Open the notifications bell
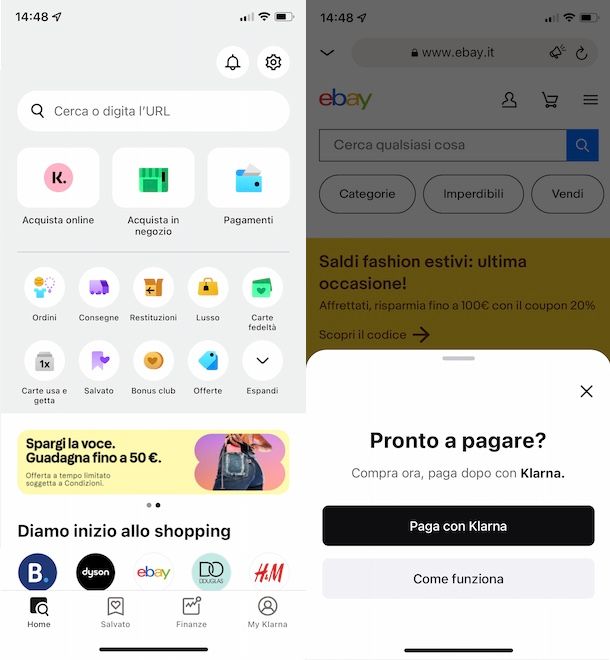Image resolution: width=610 pixels, height=660 pixels. point(233,63)
